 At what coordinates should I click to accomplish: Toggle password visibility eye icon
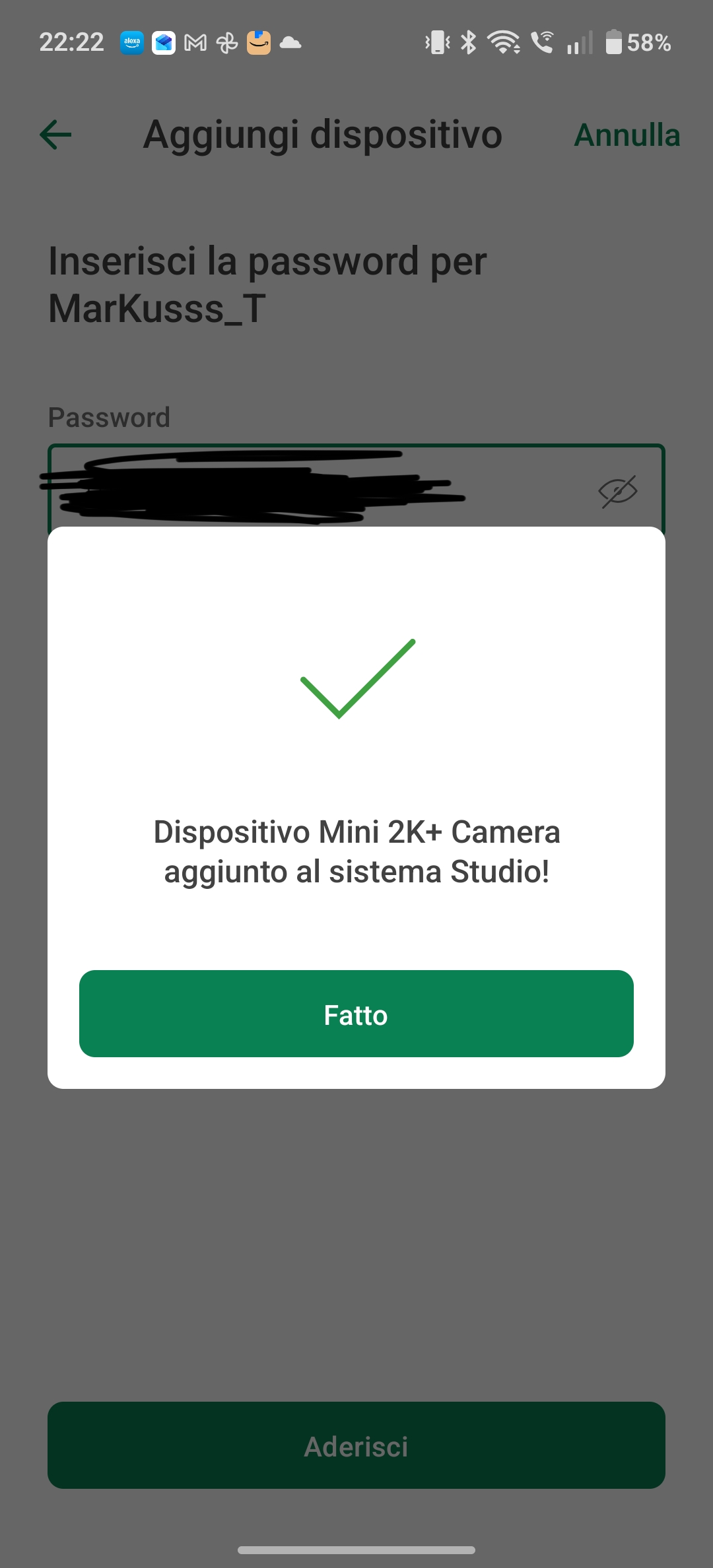[x=617, y=491]
